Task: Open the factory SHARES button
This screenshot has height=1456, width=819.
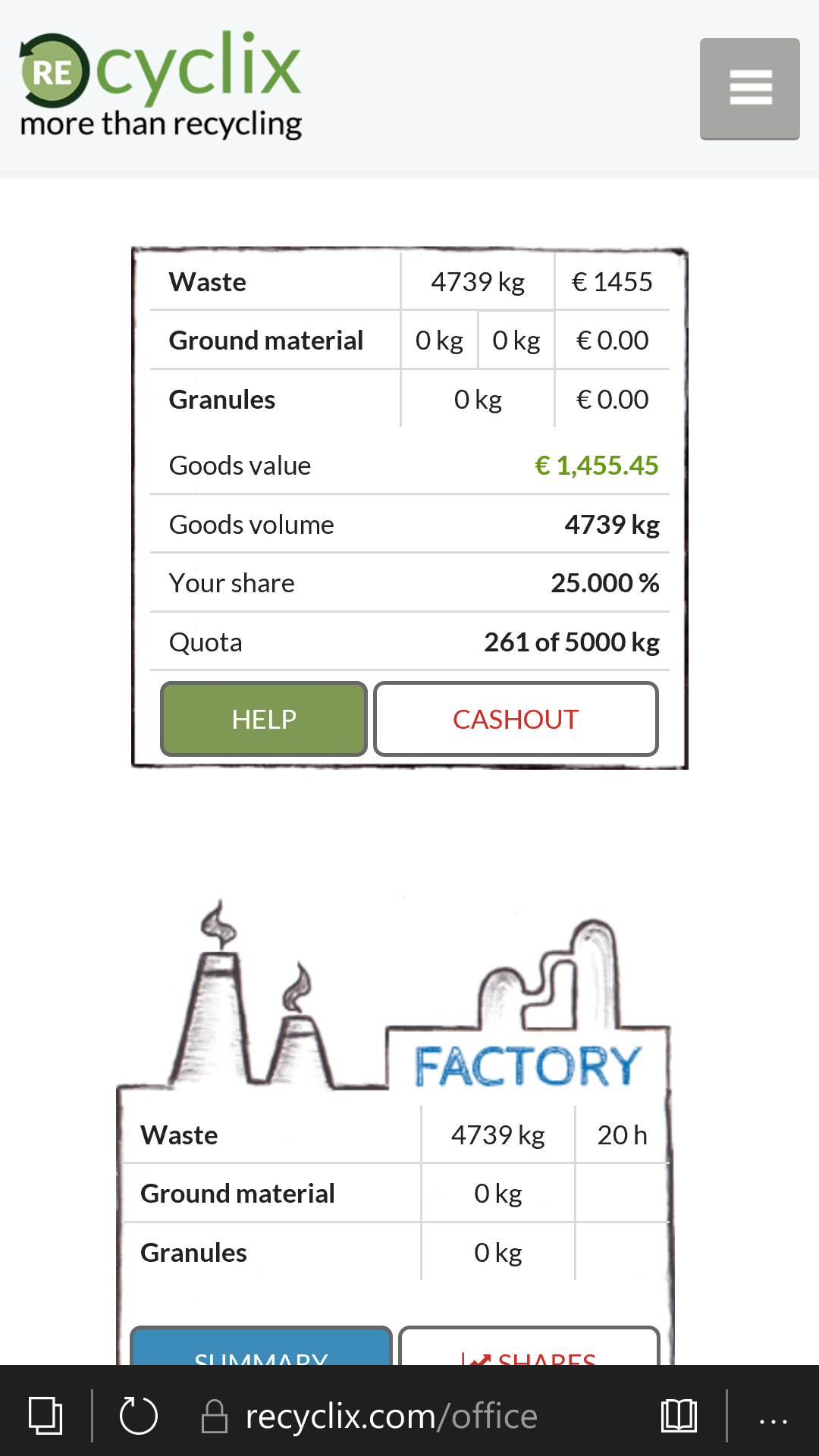Action: [529, 1348]
